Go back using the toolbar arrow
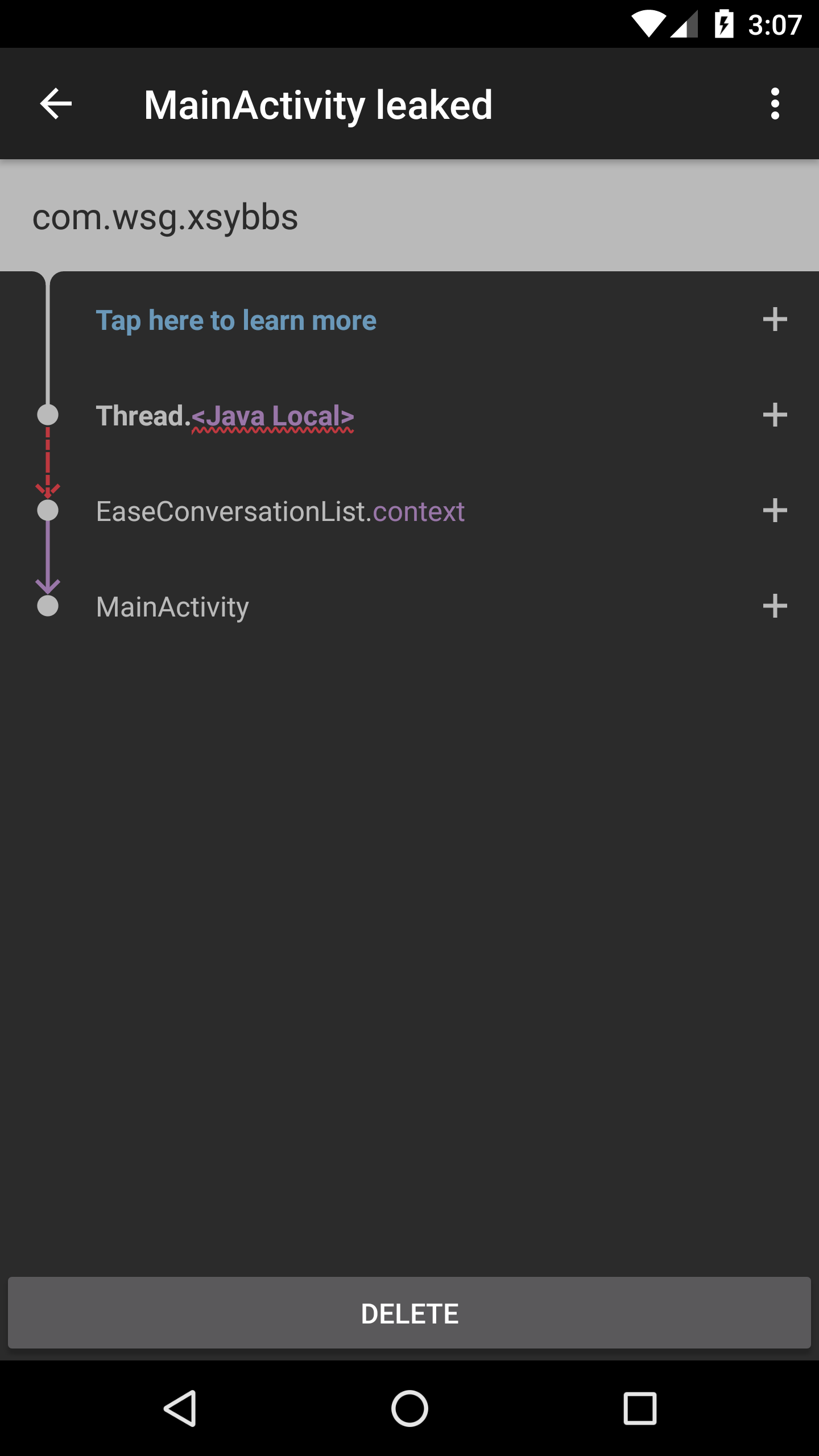Screen dimensions: 819x1456 [56, 104]
